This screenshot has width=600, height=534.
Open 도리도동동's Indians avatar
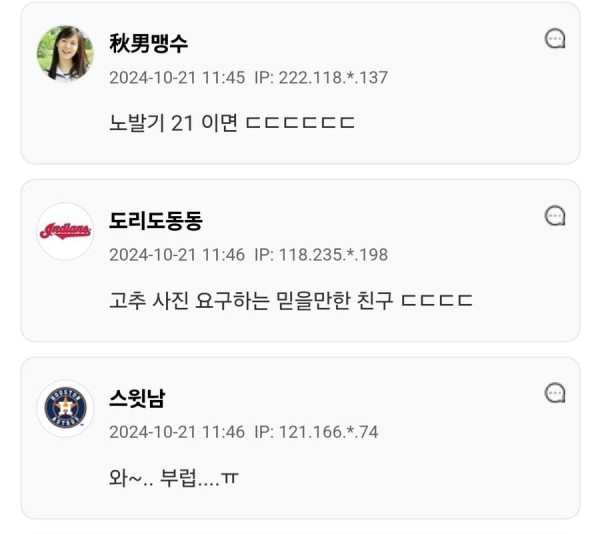tap(65, 231)
